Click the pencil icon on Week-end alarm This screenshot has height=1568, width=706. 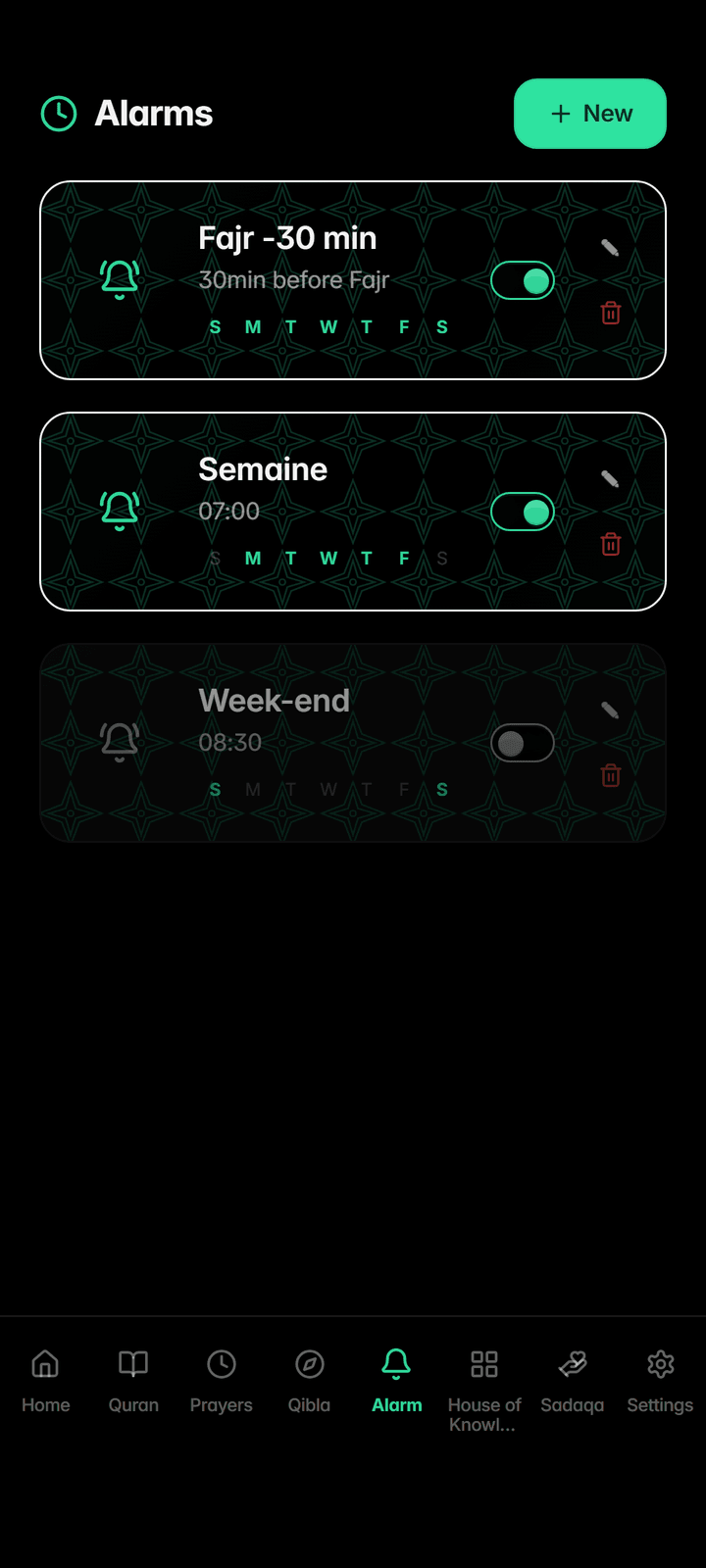point(610,710)
